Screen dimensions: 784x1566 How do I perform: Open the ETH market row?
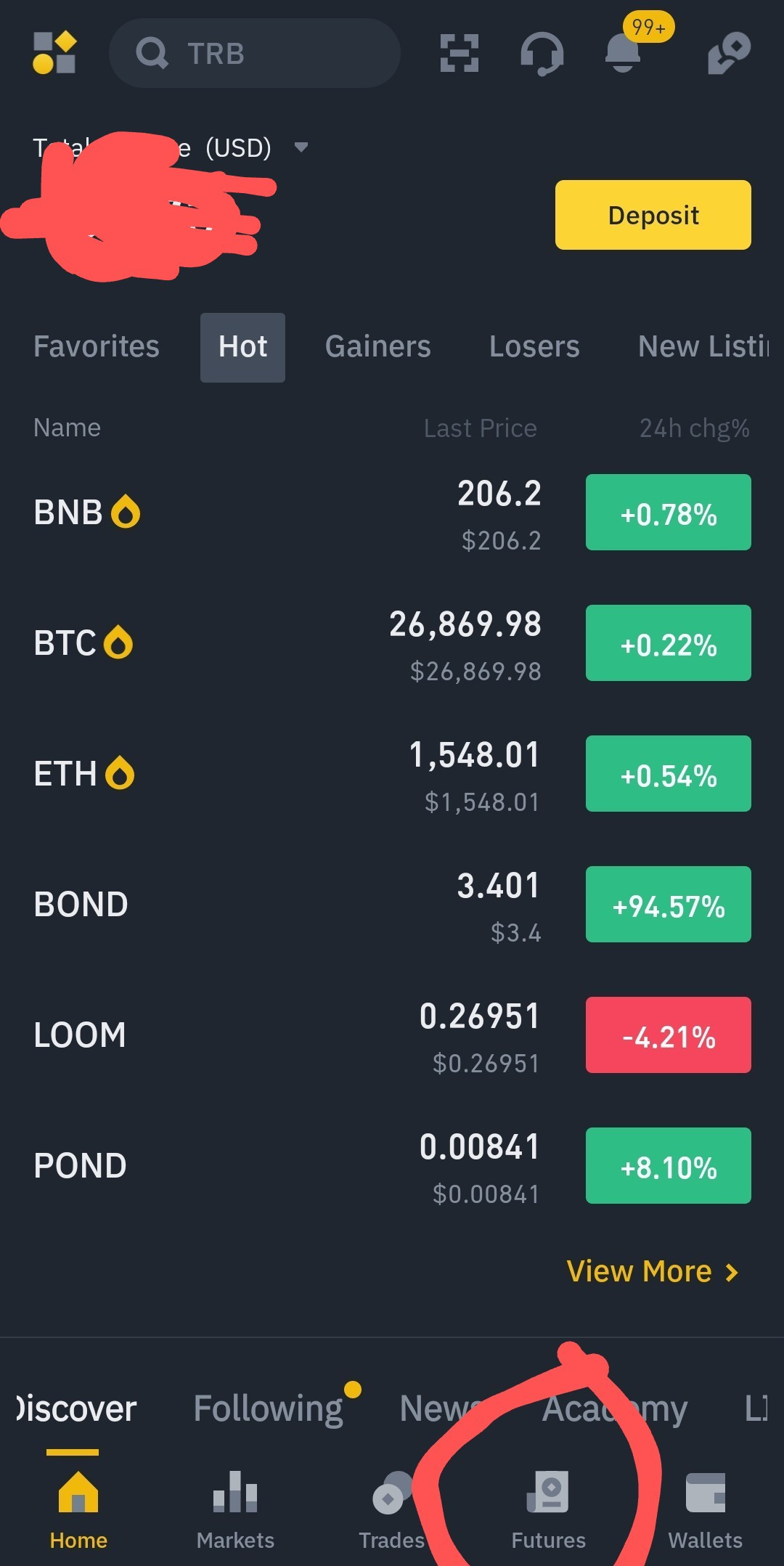tap(392, 774)
